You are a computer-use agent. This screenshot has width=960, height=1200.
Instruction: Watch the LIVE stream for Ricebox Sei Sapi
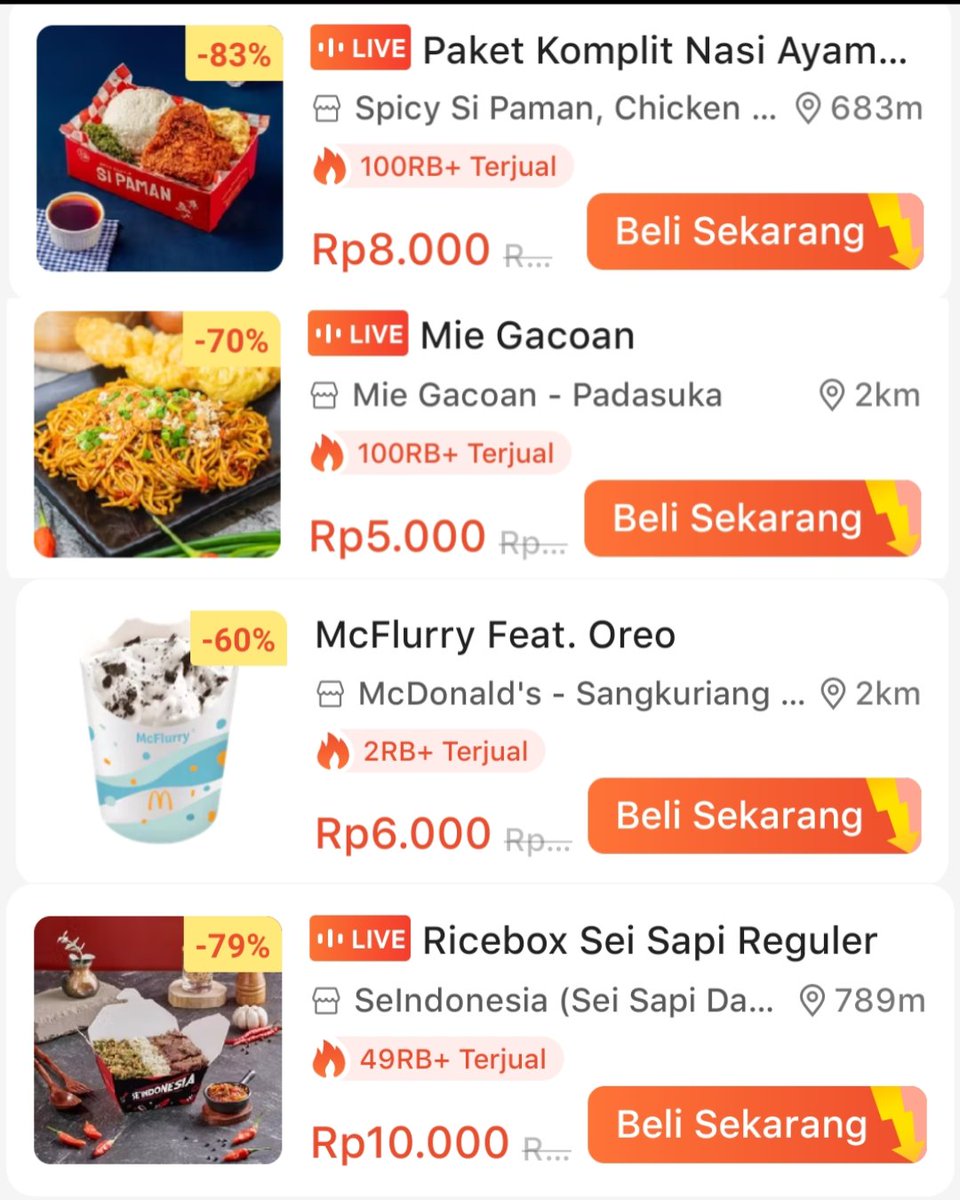360,939
